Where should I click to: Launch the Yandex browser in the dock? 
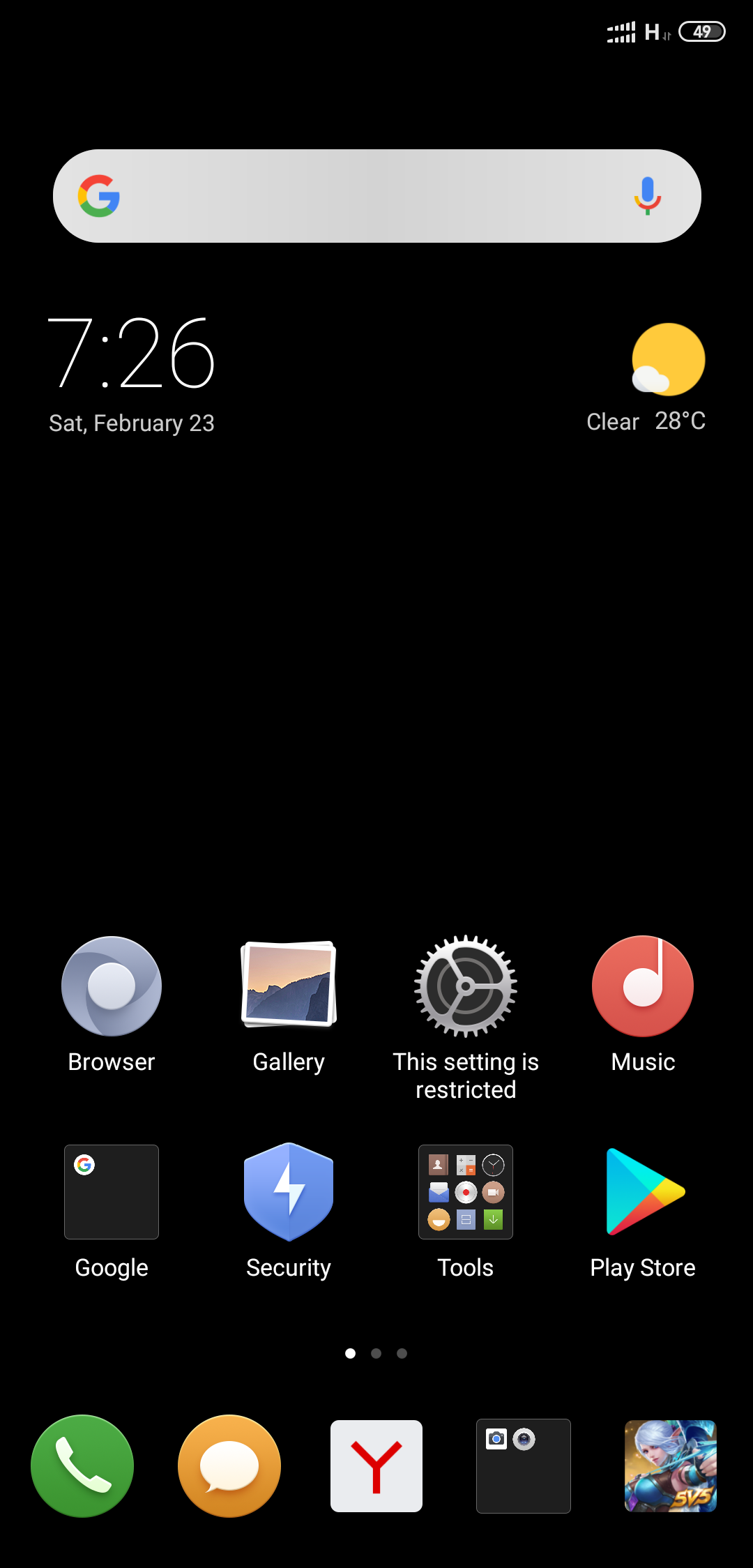[x=376, y=1466]
